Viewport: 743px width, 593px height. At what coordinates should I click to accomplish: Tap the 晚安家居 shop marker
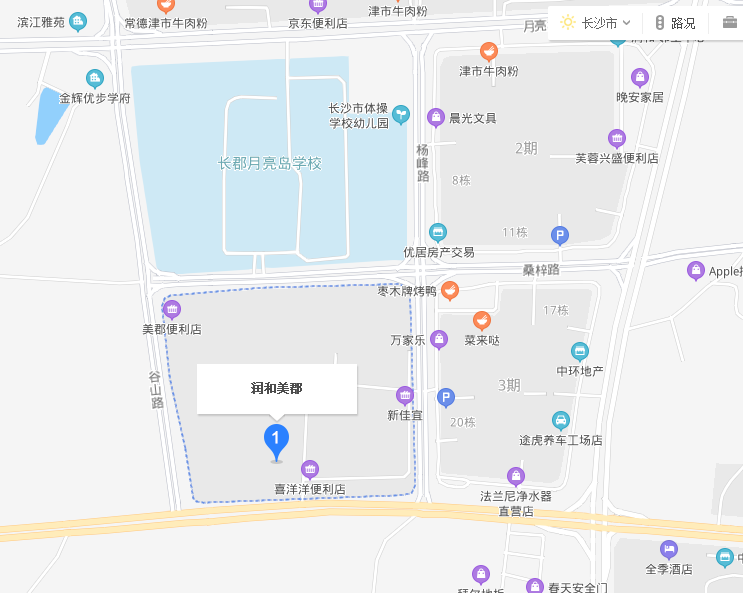(640, 77)
